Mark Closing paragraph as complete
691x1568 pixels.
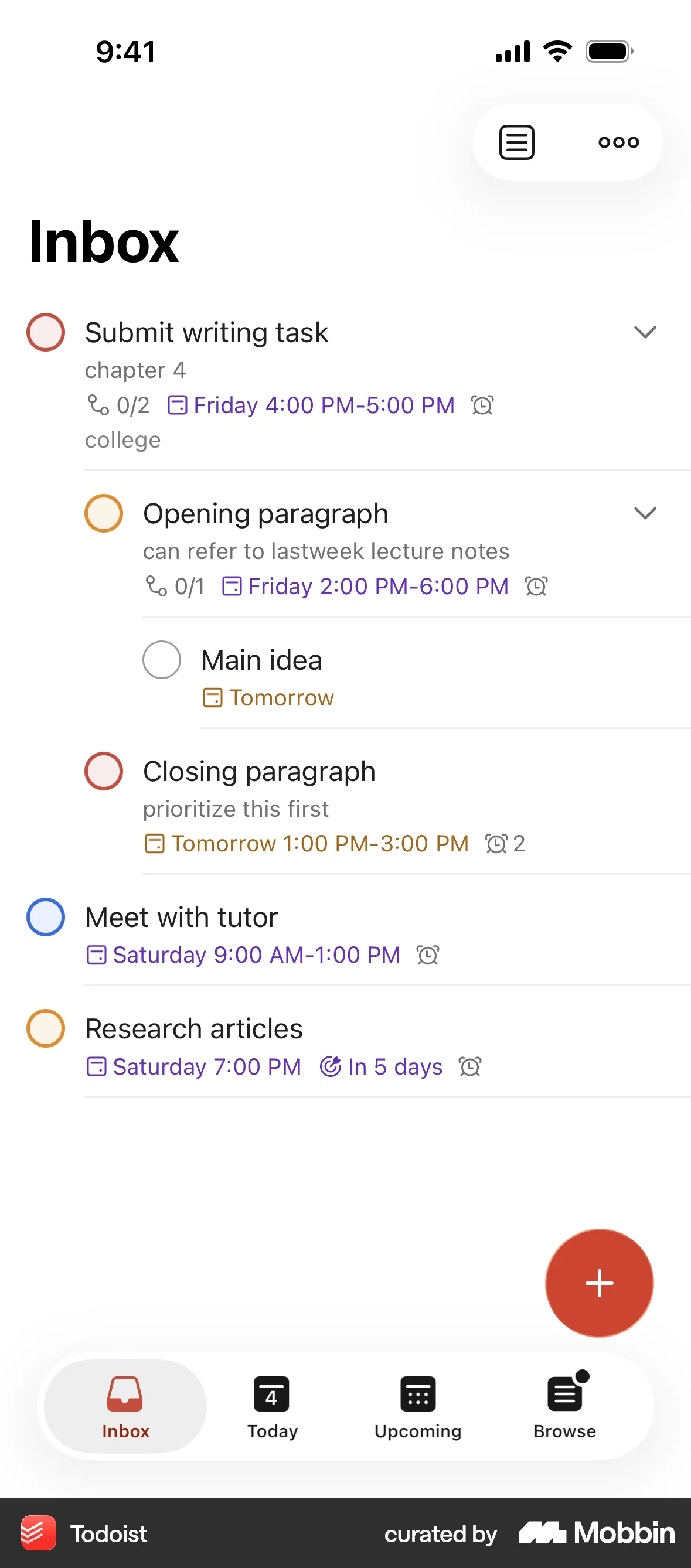pyautogui.click(x=104, y=771)
